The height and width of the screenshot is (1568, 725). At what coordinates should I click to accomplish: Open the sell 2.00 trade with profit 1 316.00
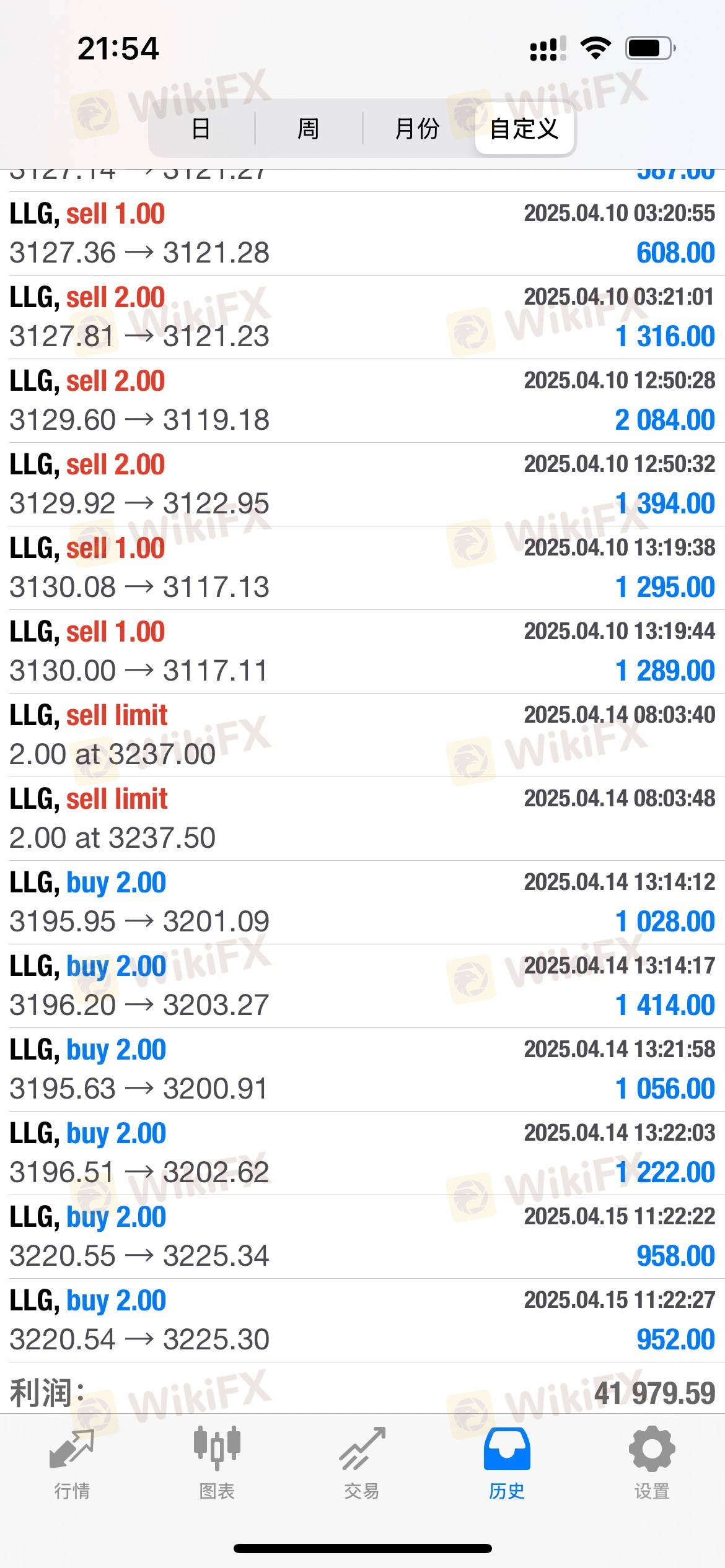[362, 317]
